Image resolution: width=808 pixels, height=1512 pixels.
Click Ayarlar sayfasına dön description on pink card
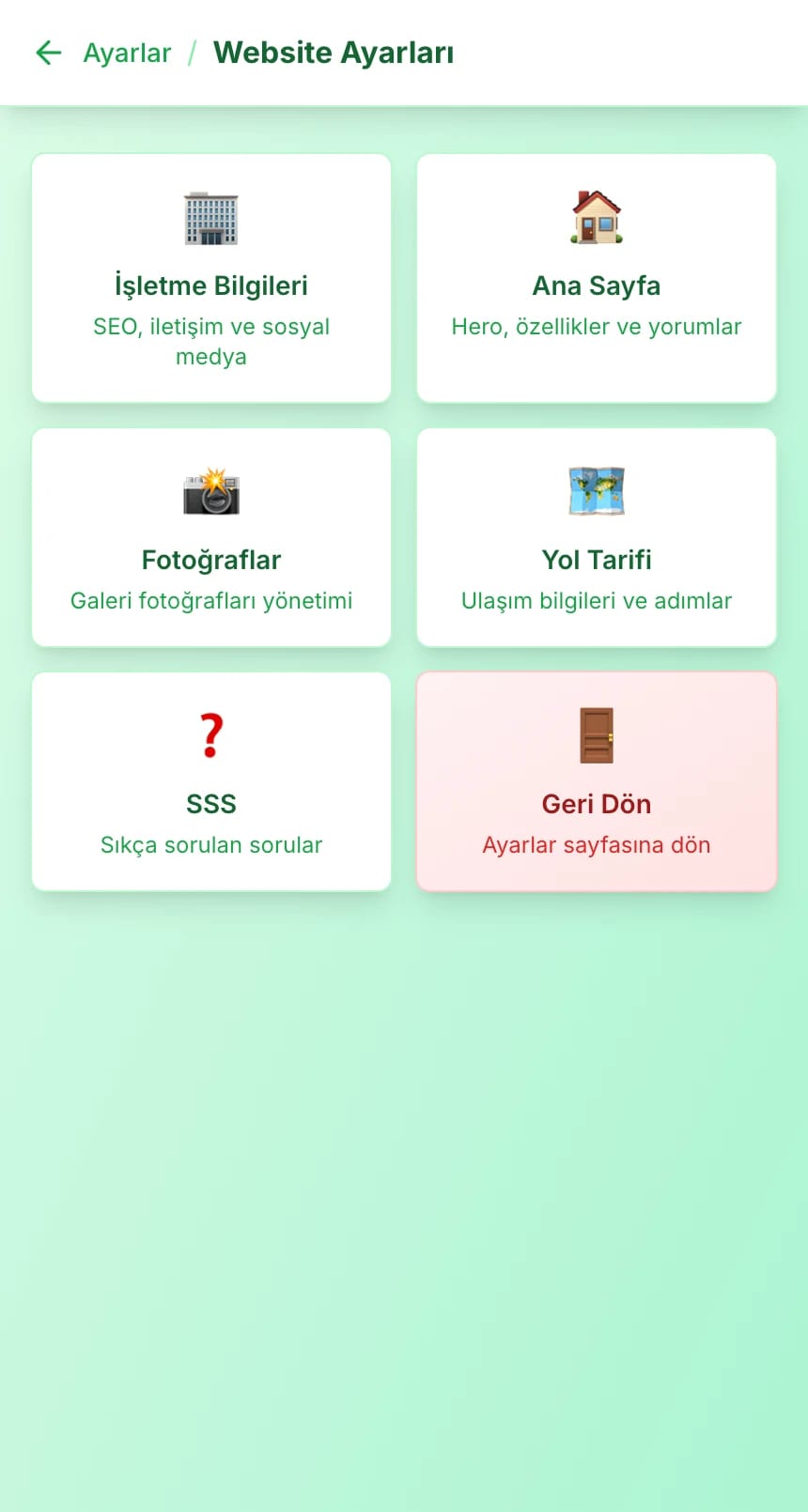pyautogui.click(x=597, y=844)
